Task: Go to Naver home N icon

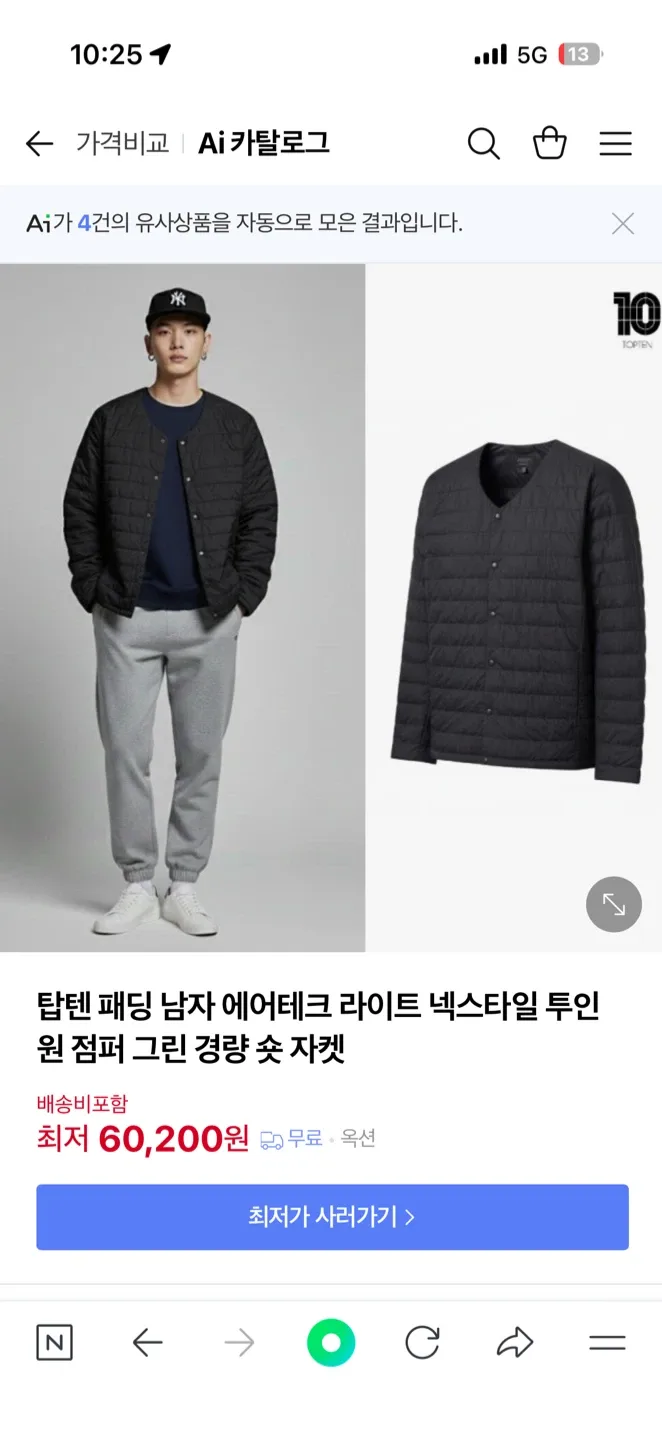Action: (54, 1343)
